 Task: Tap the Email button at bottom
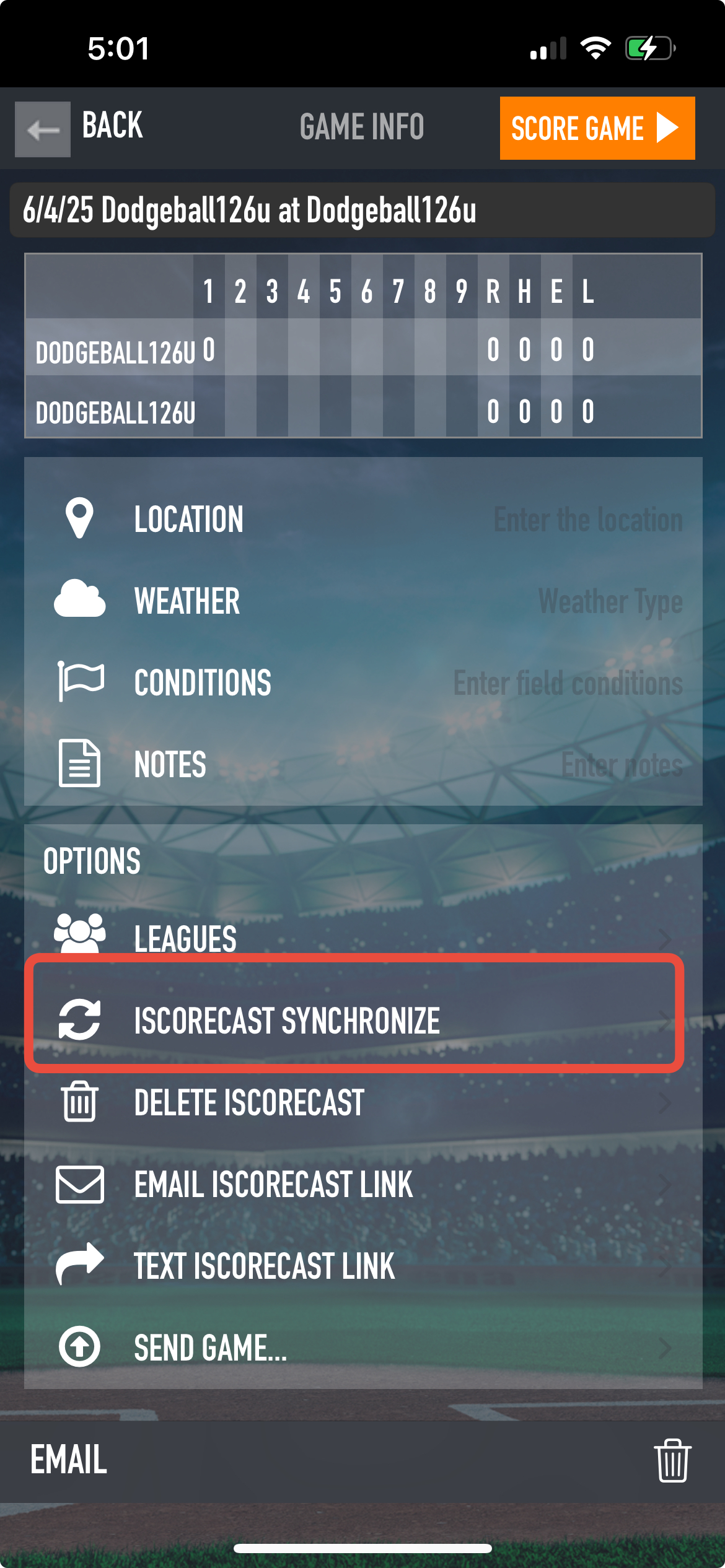(x=69, y=1460)
